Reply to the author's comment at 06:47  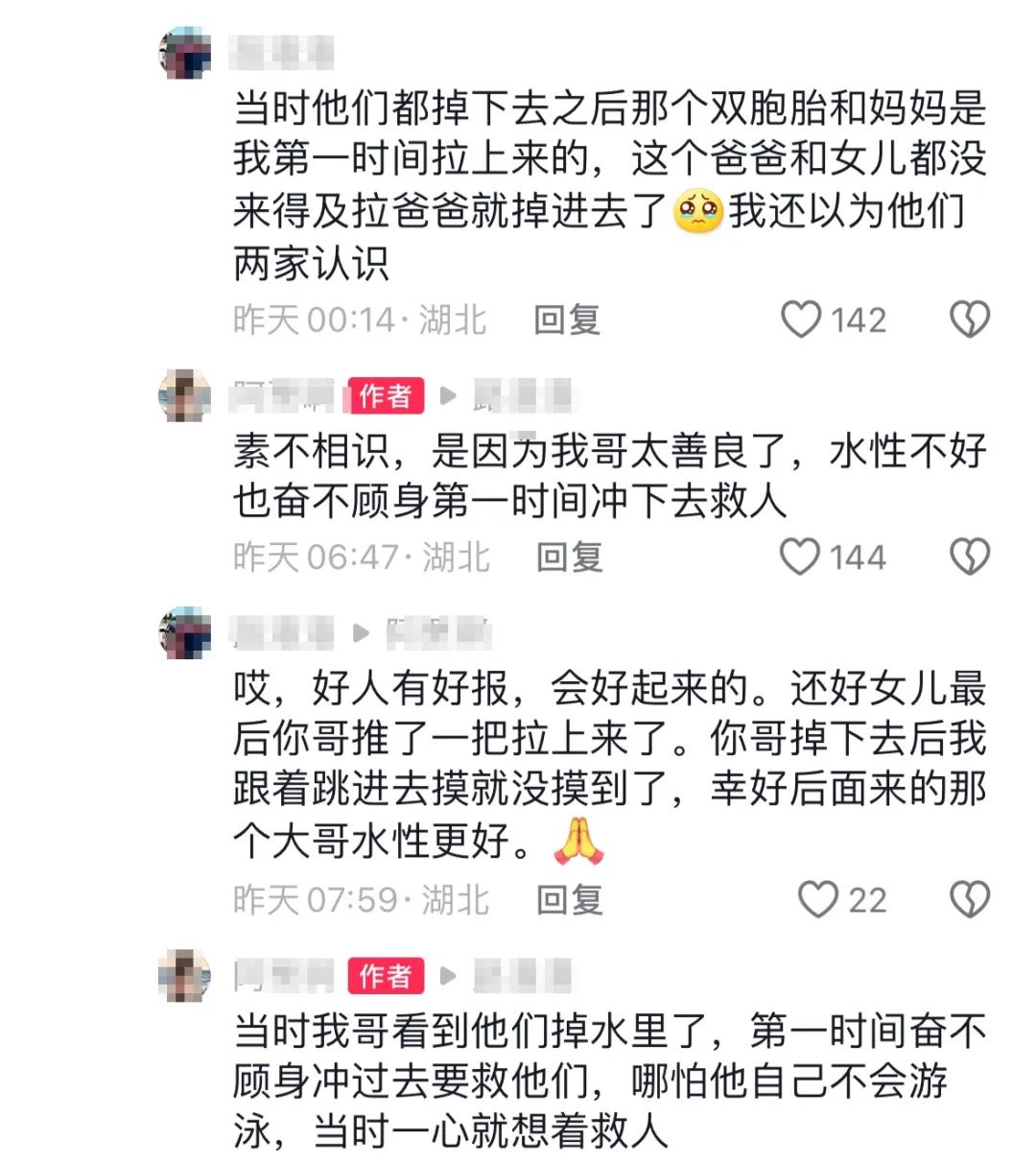click(x=569, y=557)
